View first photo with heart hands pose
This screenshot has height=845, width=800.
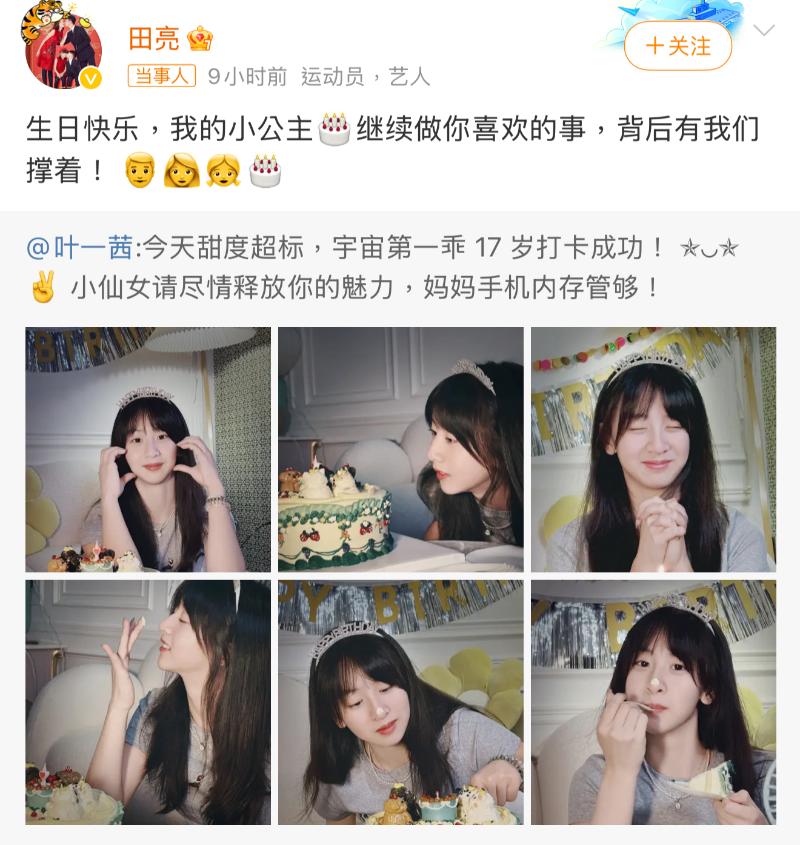148,449
